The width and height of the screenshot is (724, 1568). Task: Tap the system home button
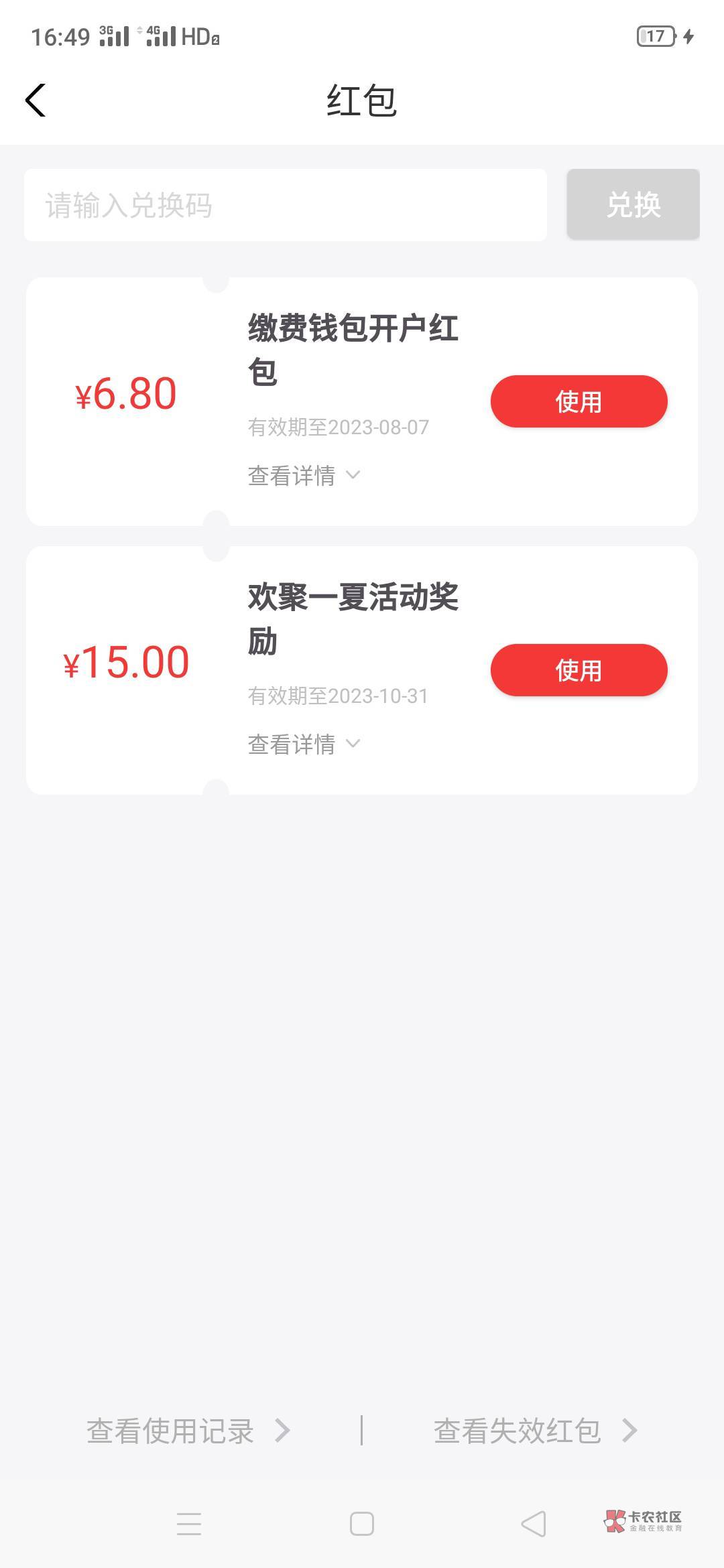pos(362,1524)
